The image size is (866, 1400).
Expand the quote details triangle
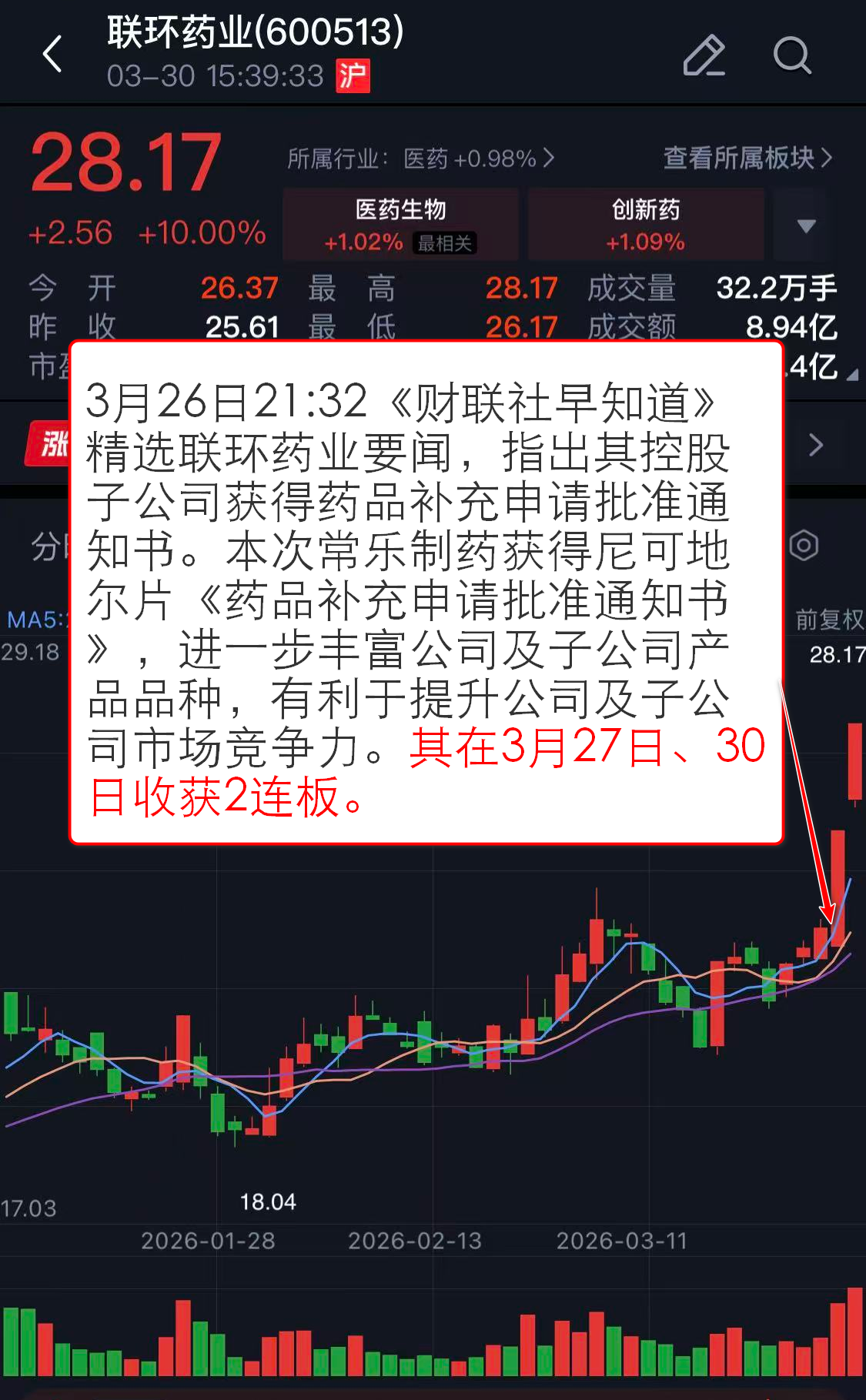[851, 375]
